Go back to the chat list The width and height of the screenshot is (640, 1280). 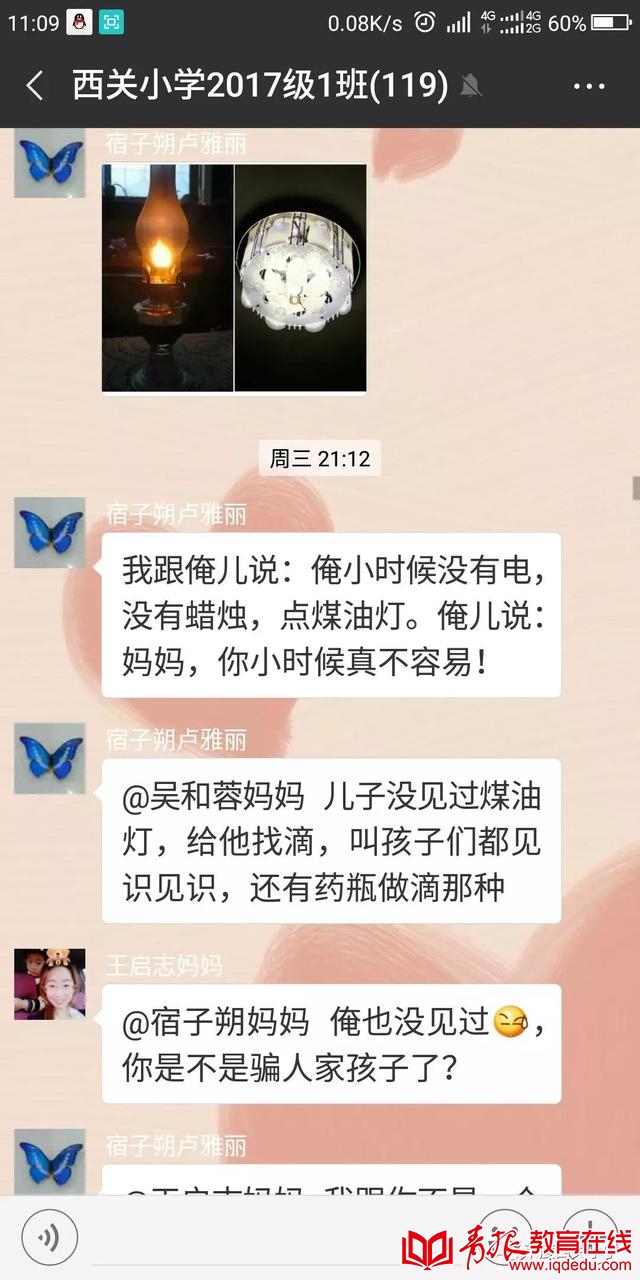[x=35, y=86]
